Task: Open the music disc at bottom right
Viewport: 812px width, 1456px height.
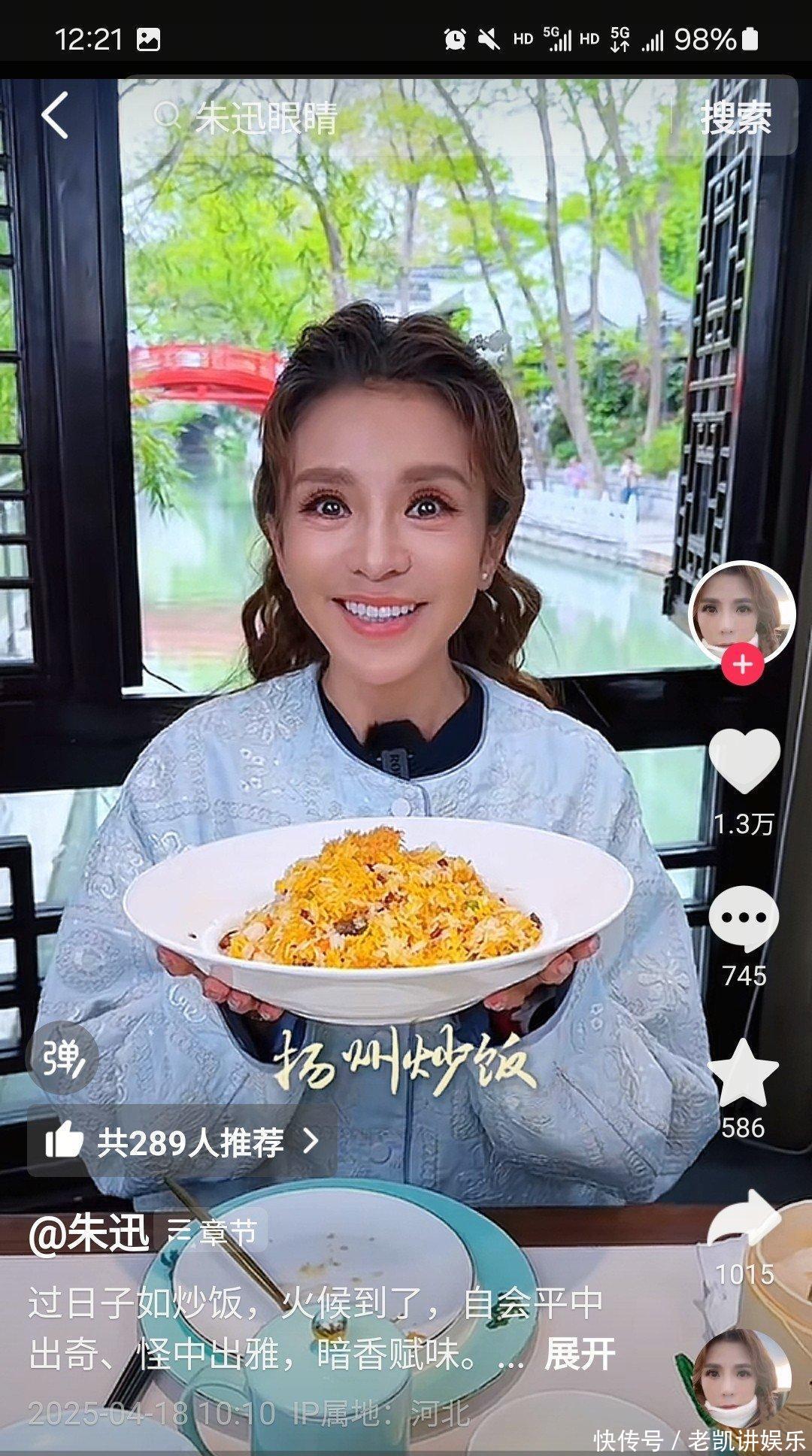Action: pos(741,1378)
